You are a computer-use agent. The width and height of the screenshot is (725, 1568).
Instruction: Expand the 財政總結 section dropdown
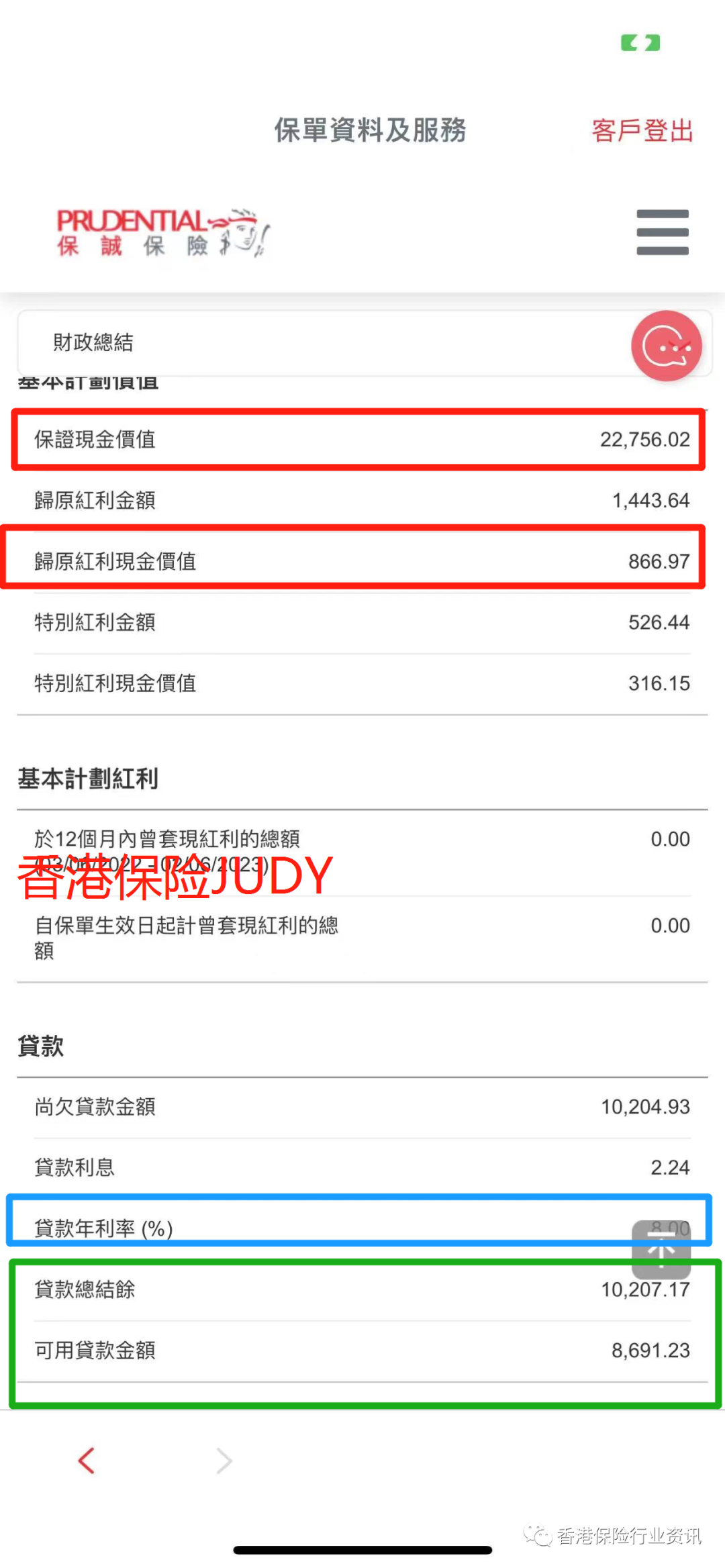[x=322, y=342]
